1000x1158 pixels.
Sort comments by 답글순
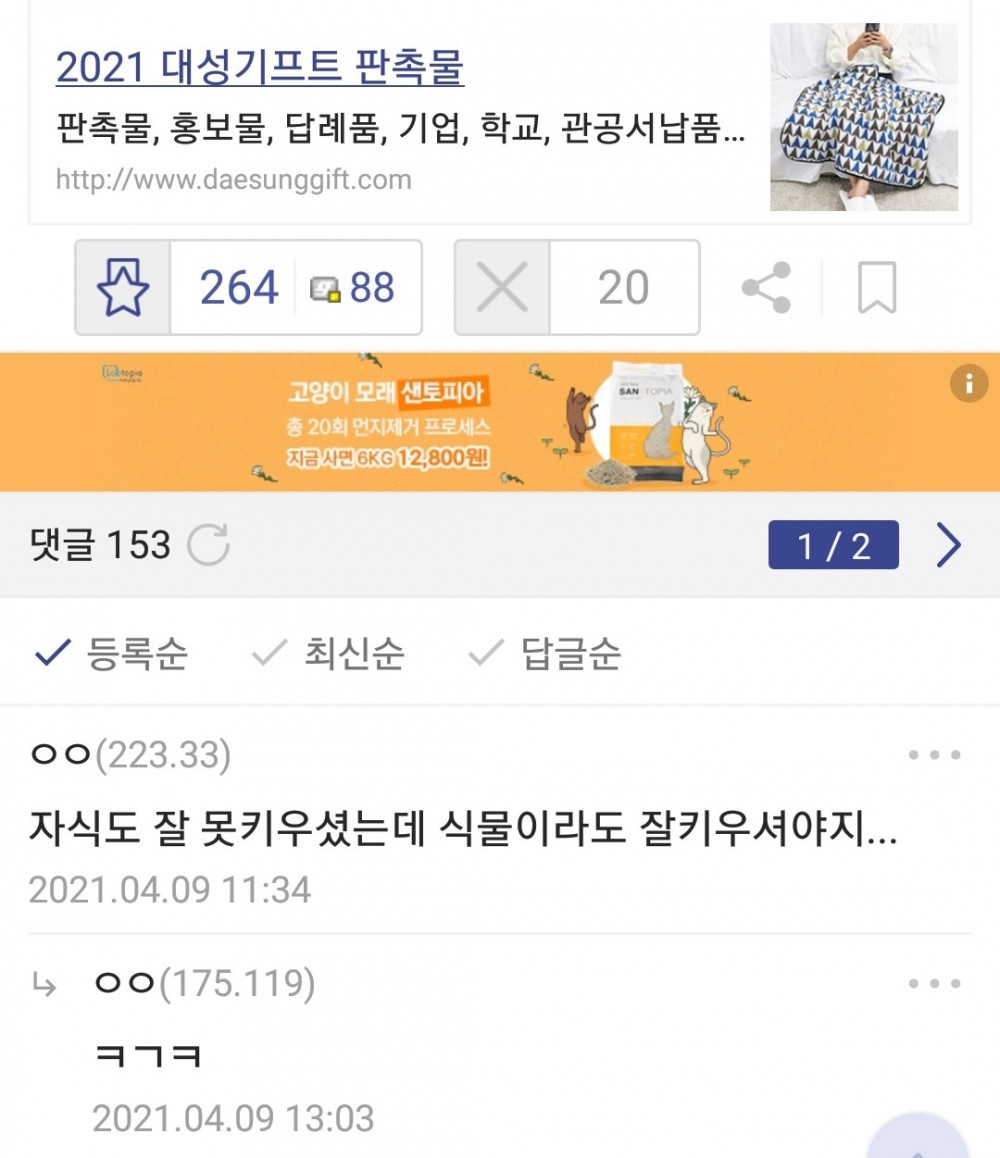point(545,655)
